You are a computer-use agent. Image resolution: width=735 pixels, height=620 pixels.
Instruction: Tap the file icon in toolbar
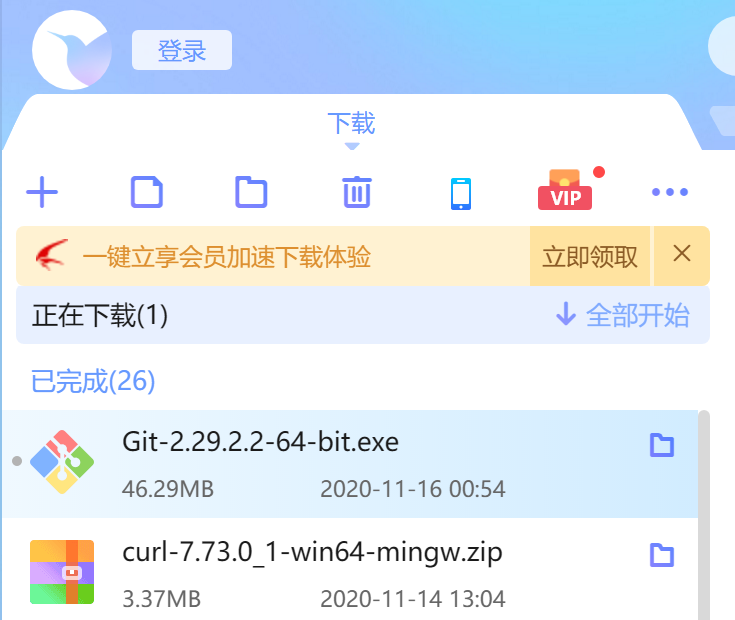[147, 191]
